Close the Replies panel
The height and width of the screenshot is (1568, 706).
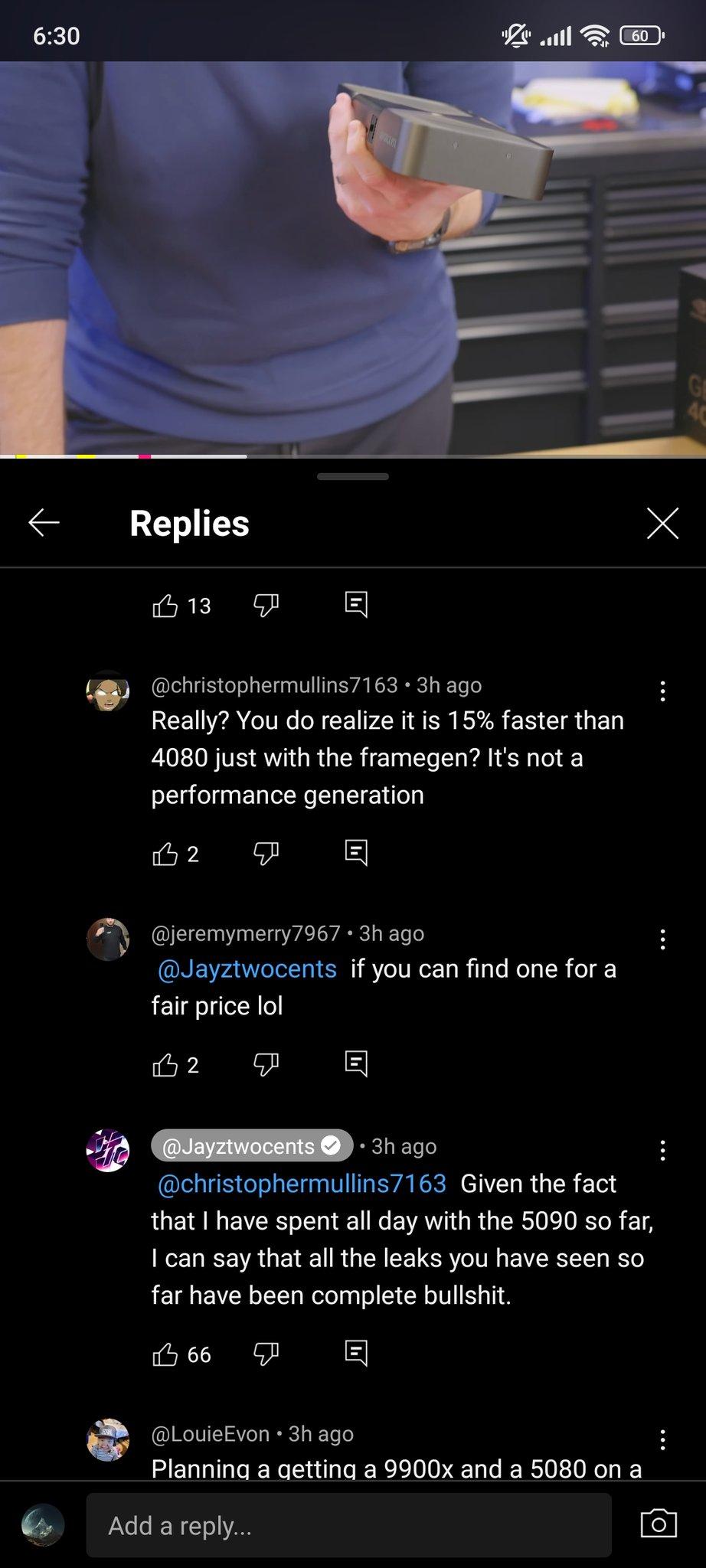pos(662,524)
